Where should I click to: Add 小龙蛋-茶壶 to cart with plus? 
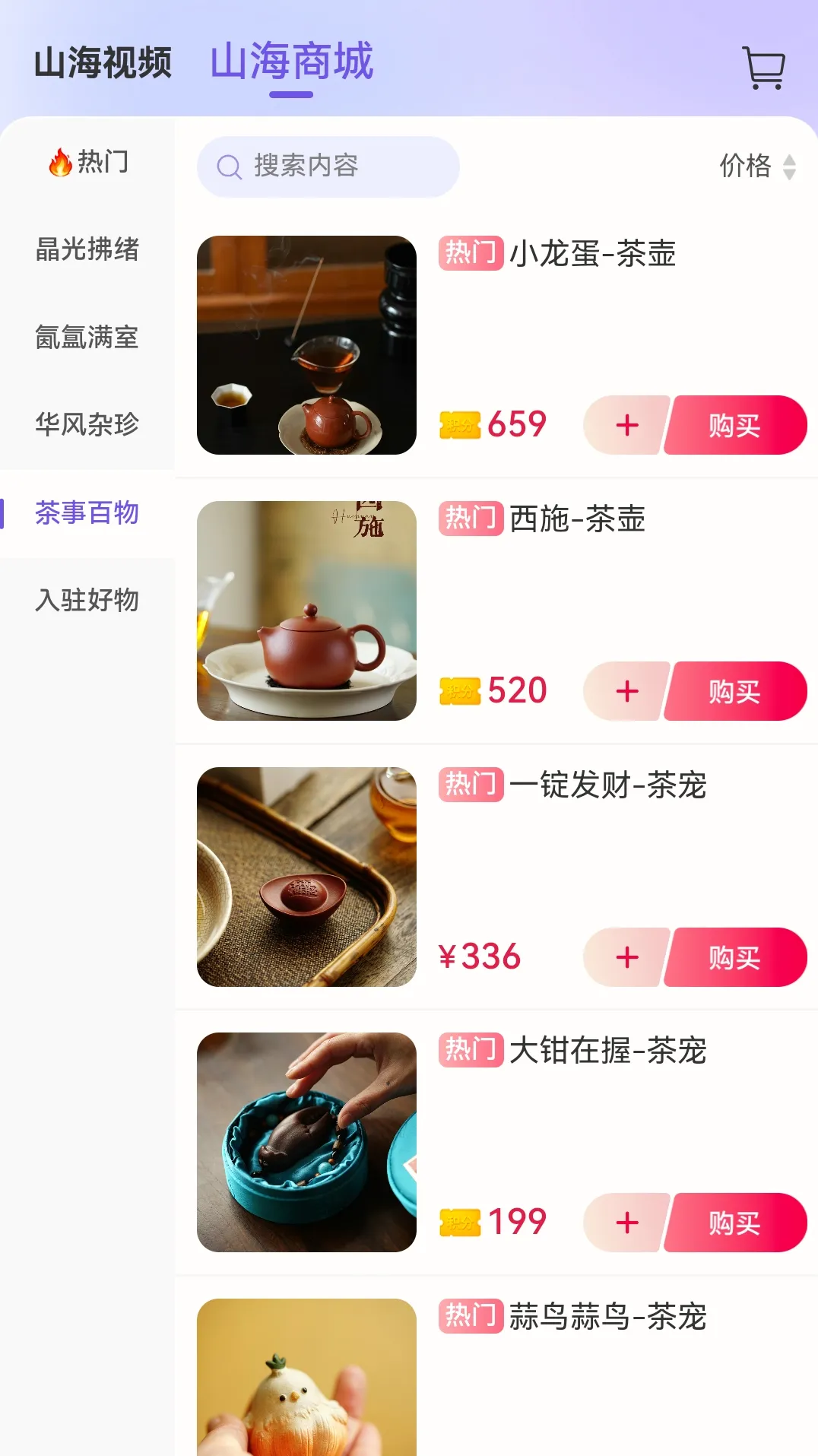click(626, 425)
